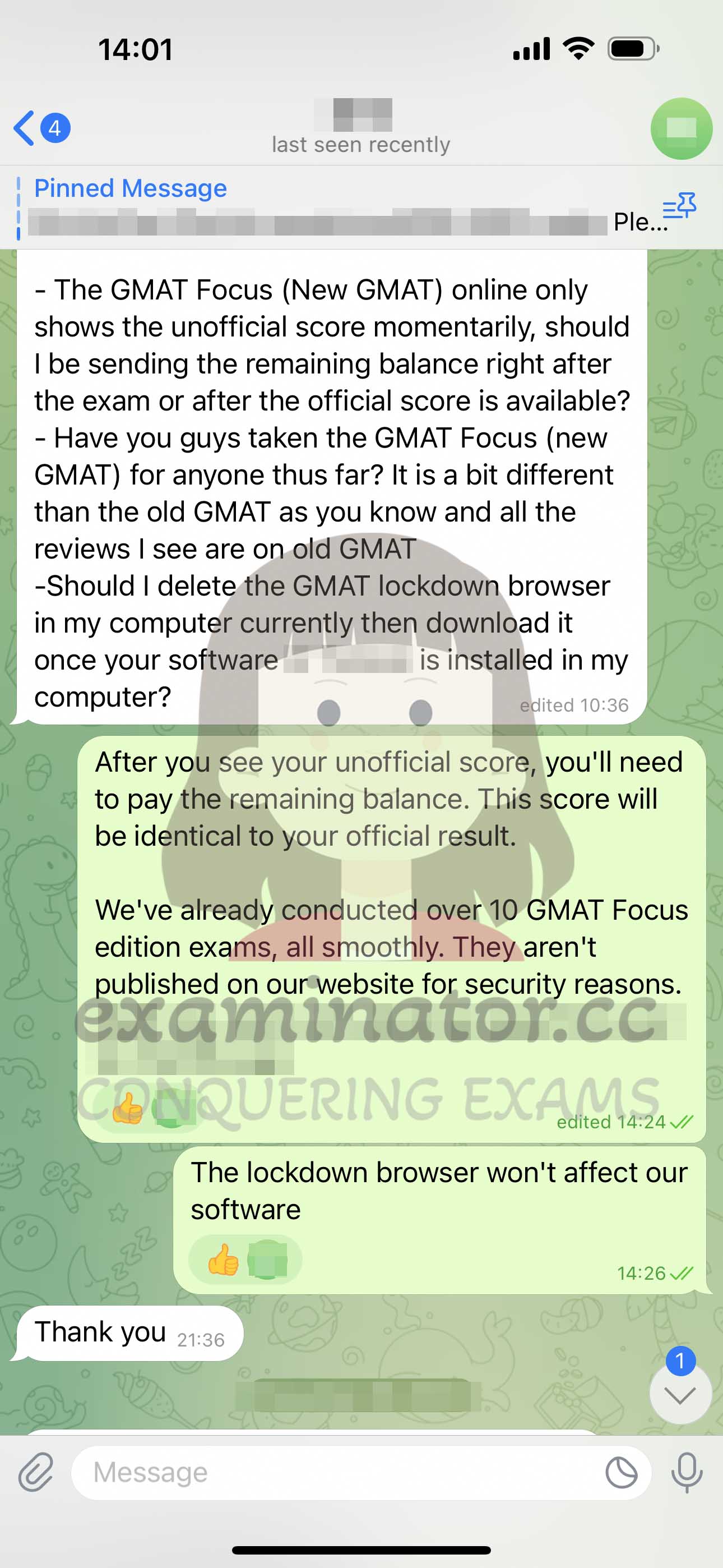This screenshot has width=723, height=1568.
Task: Jump to newest message with down arrow
Action: [x=680, y=1394]
